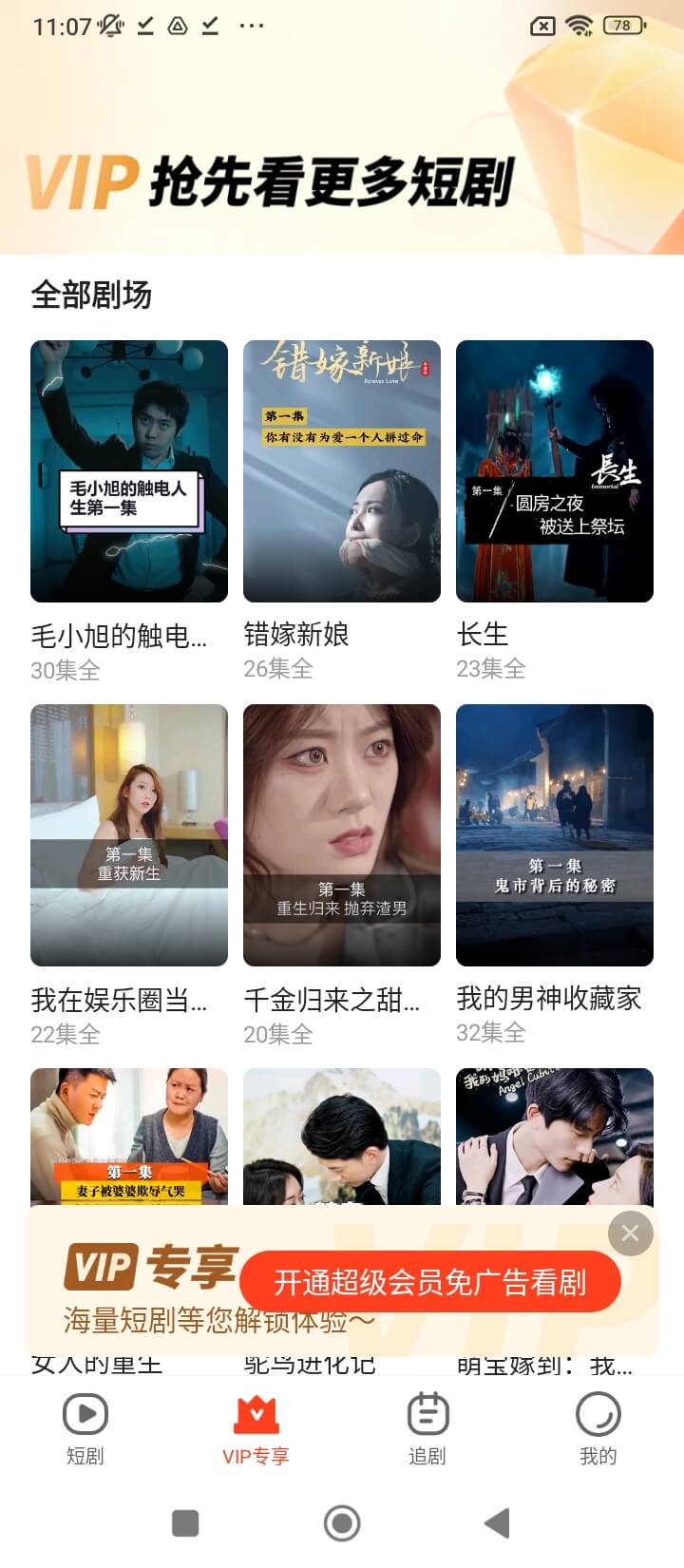Open the drama 千金归来之甜
Screen dimensions: 684x1568
click(342, 834)
